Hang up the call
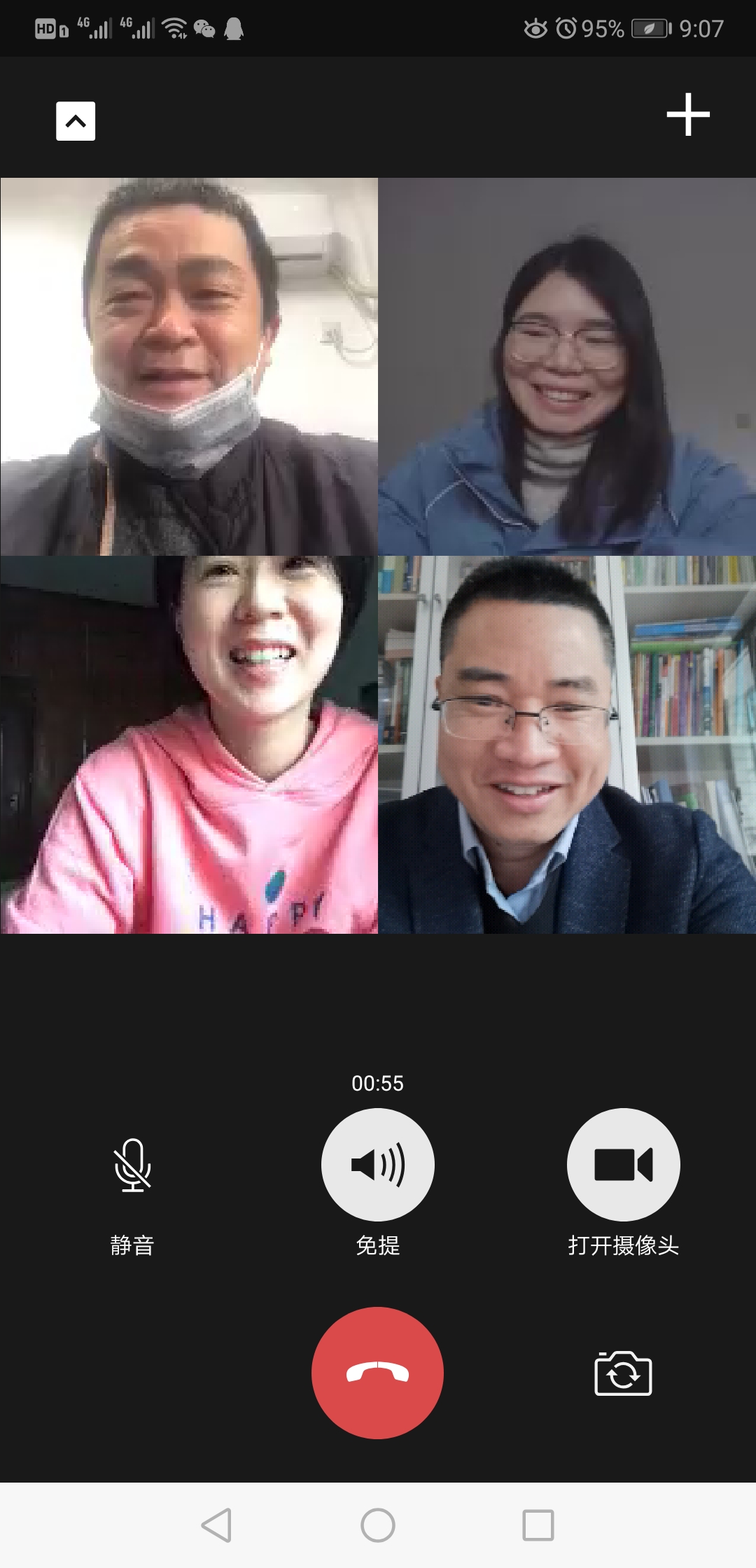This screenshot has height=1568, width=756. point(377,1373)
